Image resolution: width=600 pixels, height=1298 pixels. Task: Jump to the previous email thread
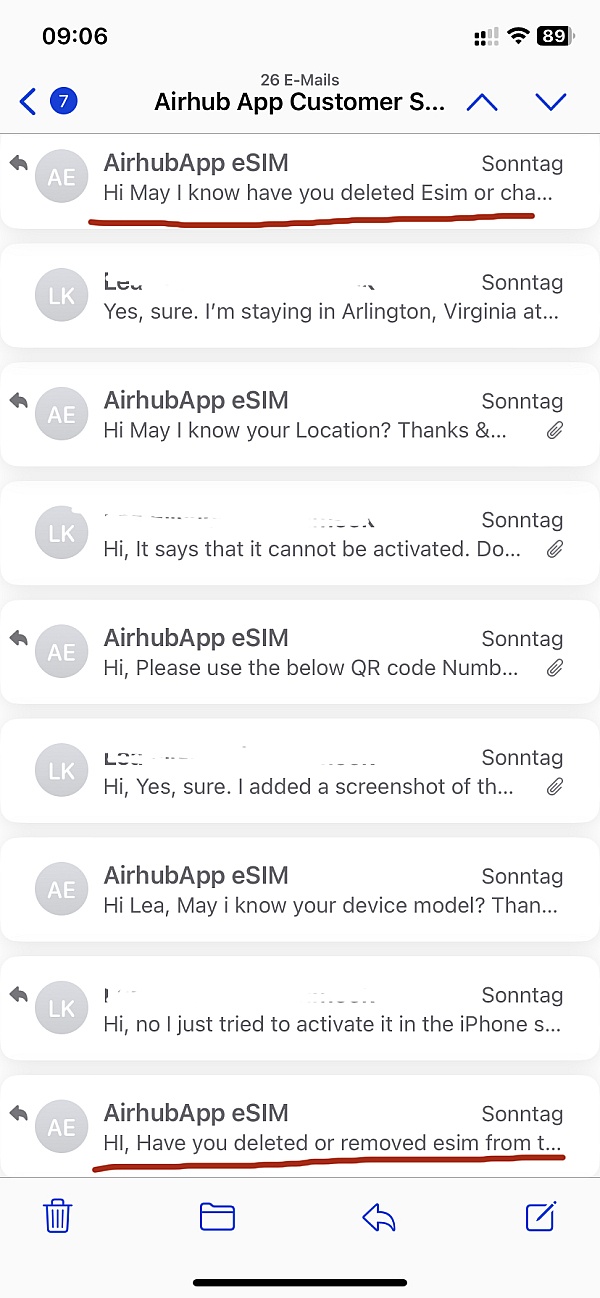(x=482, y=101)
